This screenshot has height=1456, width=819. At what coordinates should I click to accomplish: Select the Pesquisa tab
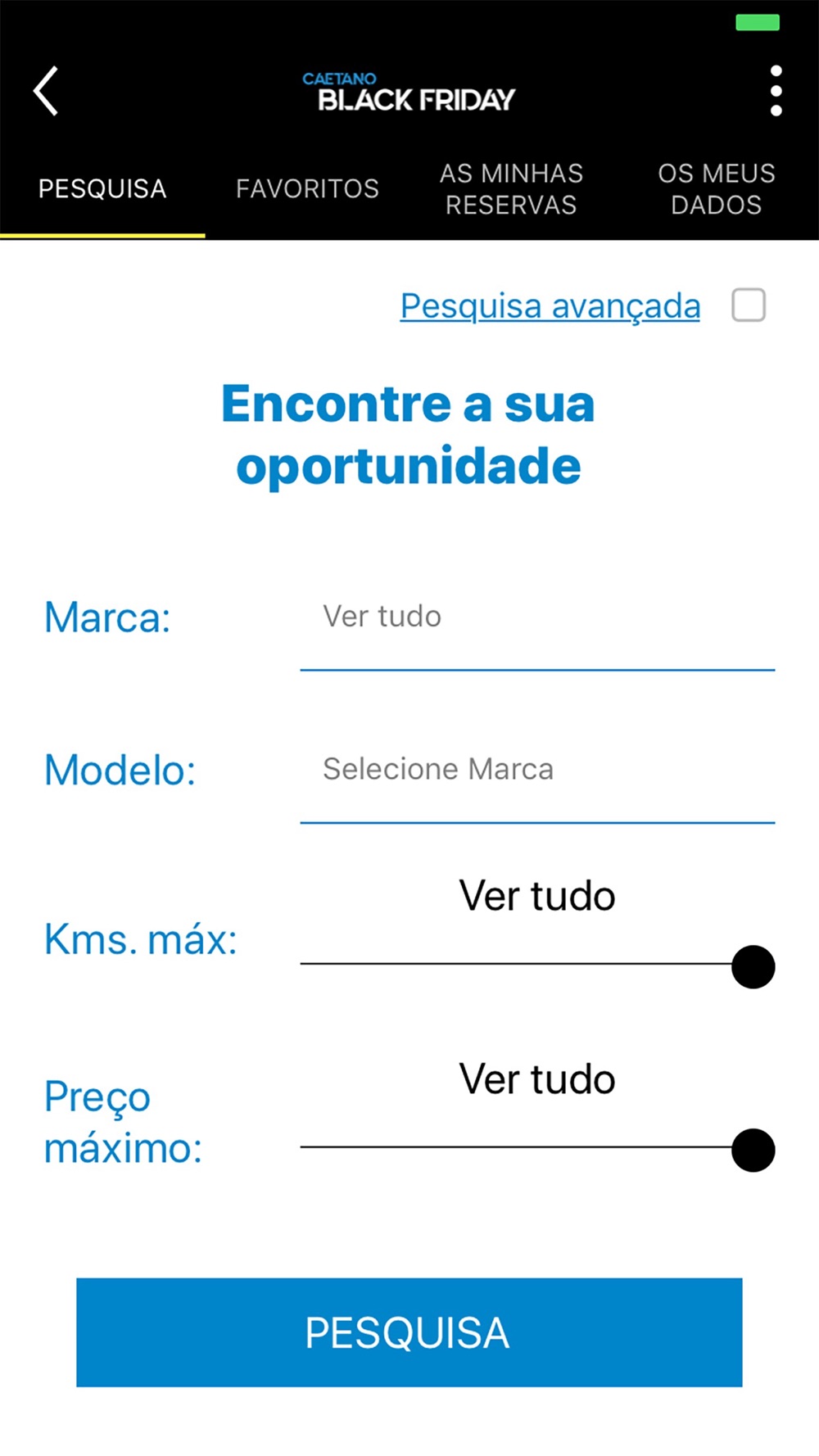tap(102, 189)
